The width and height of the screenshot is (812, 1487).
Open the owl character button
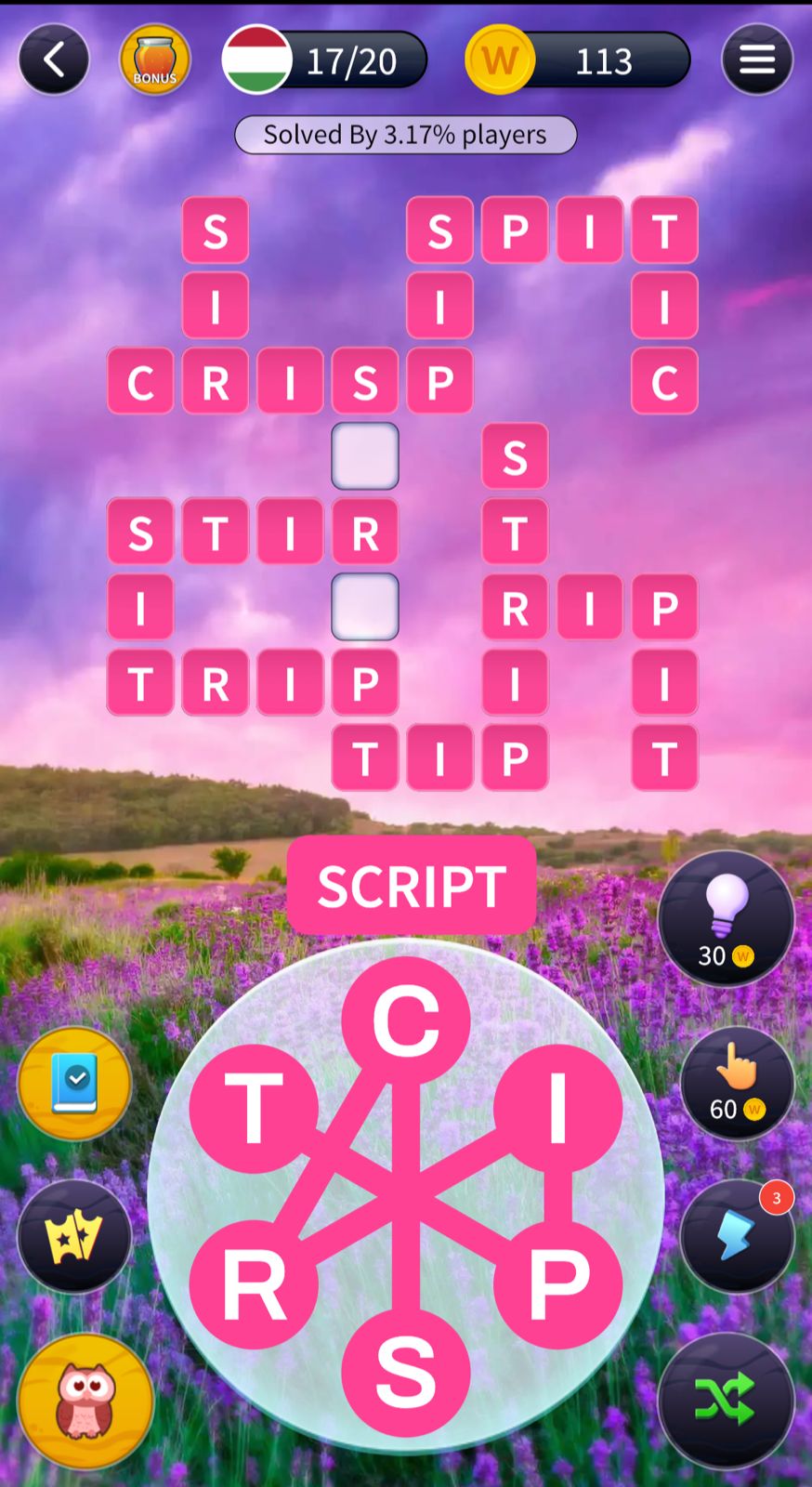click(85, 1401)
